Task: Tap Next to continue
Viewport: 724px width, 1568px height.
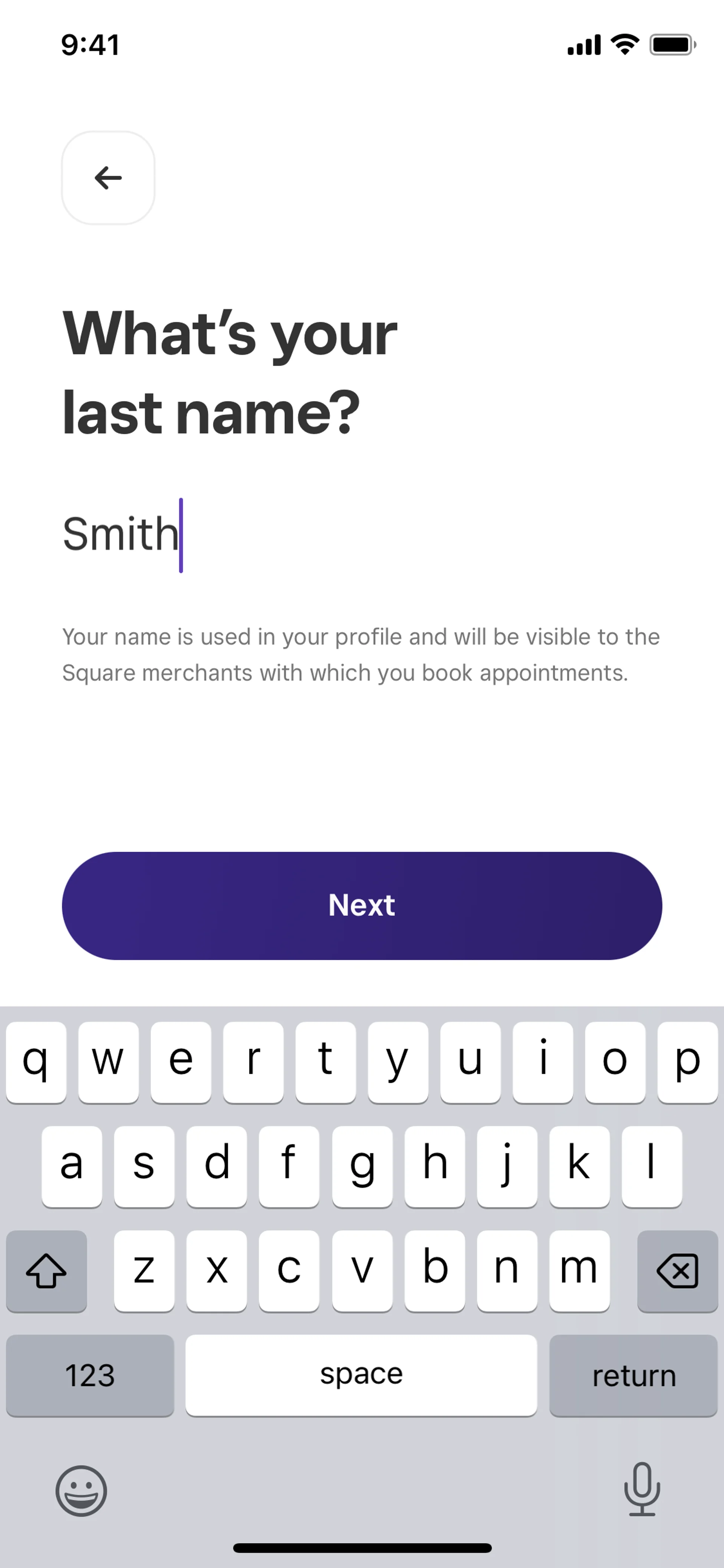Action: (x=361, y=905)
